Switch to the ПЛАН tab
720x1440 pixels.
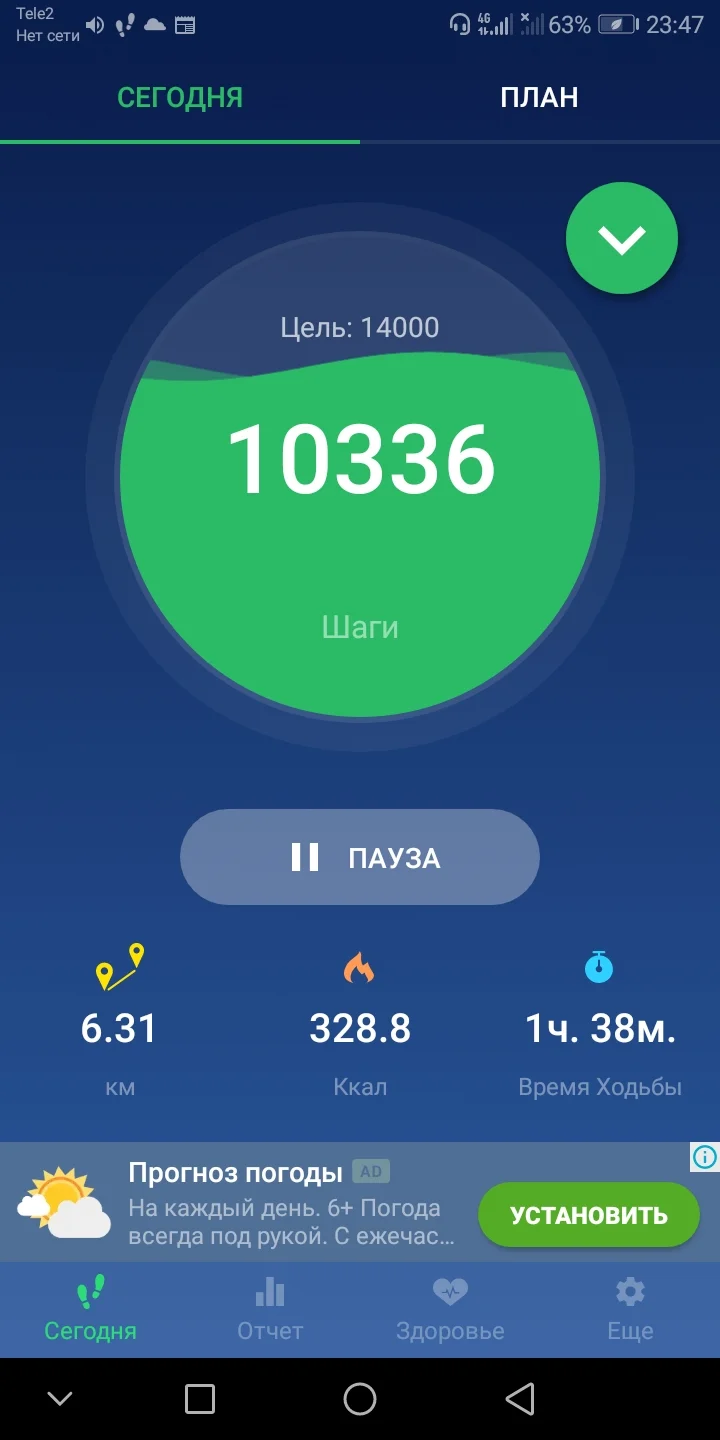coord(539,98)
